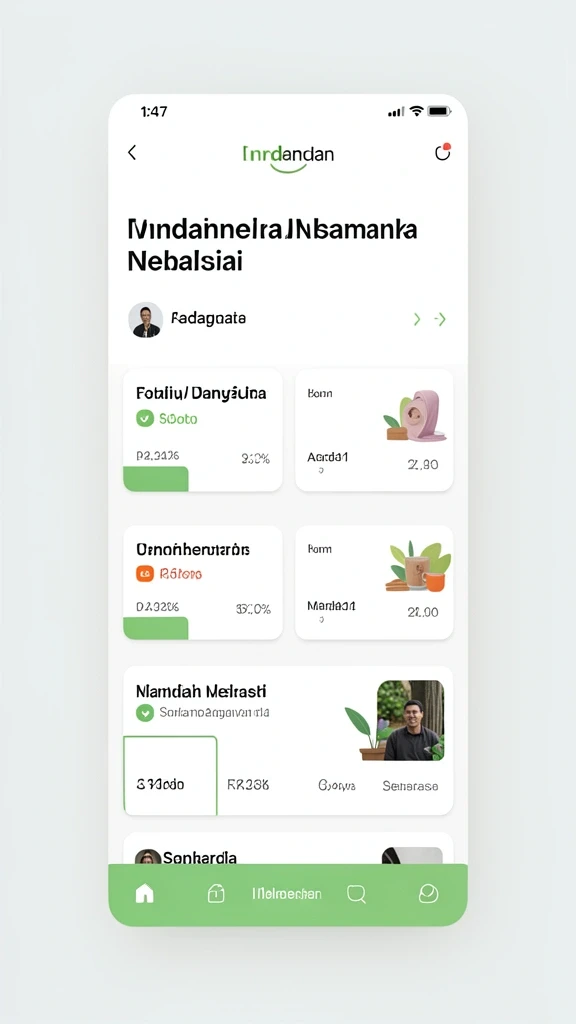The height and width of the screenshot is (1024, 576).
Task: Switch to the Home tab in bottom bar
Action: [x=144, y=894]
